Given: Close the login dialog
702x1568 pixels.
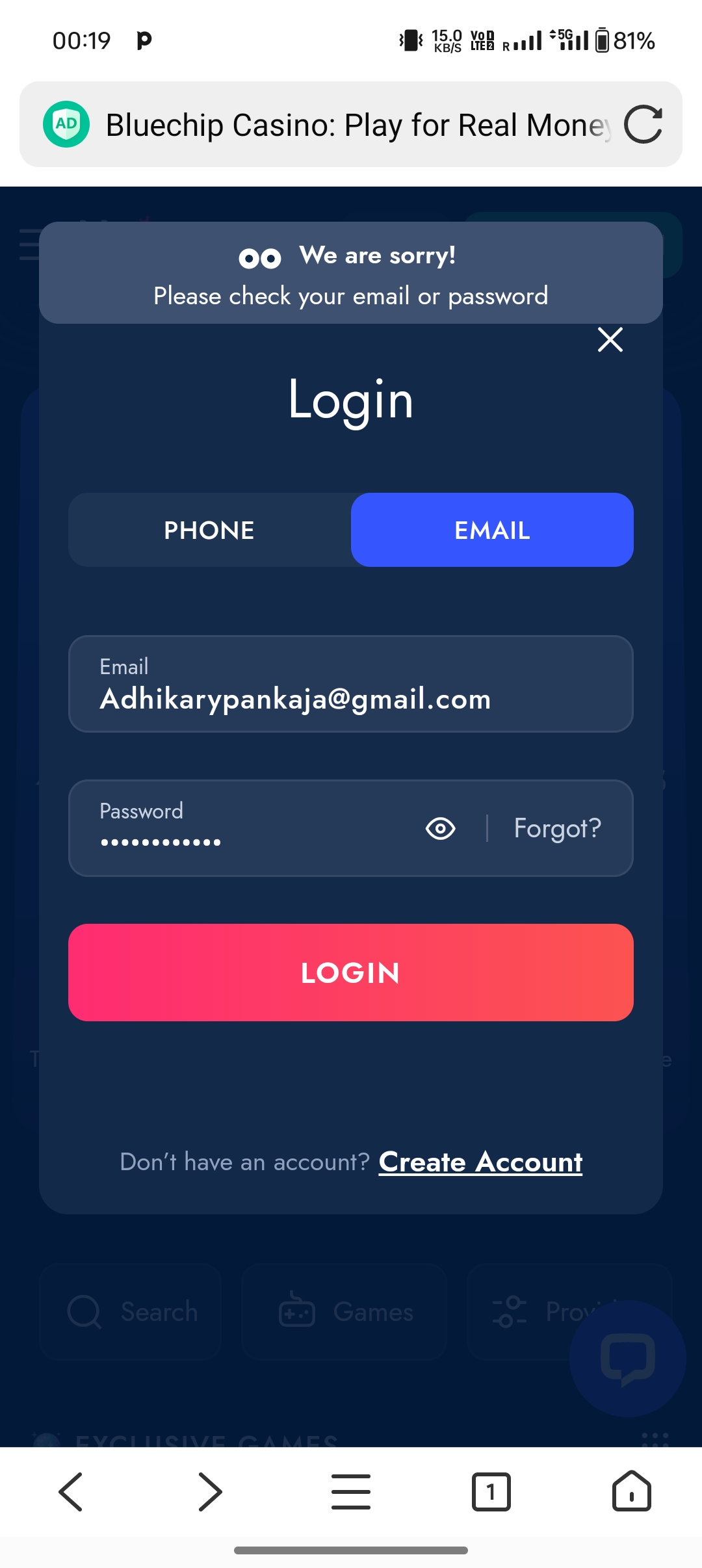Looking at the screenshot, I should [x=610, y=339].
